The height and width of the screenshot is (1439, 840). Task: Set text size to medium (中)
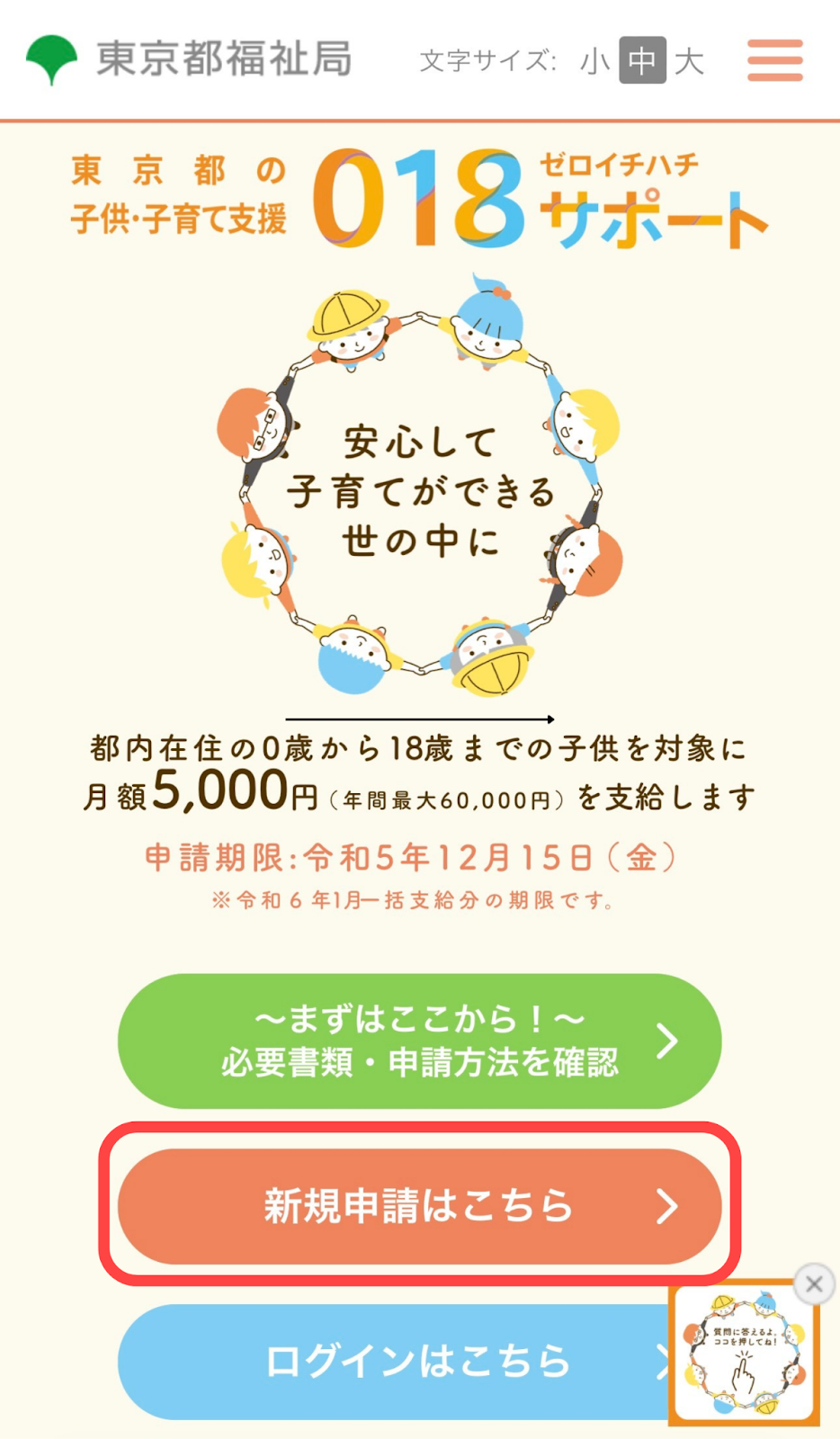tap(642, 60)
